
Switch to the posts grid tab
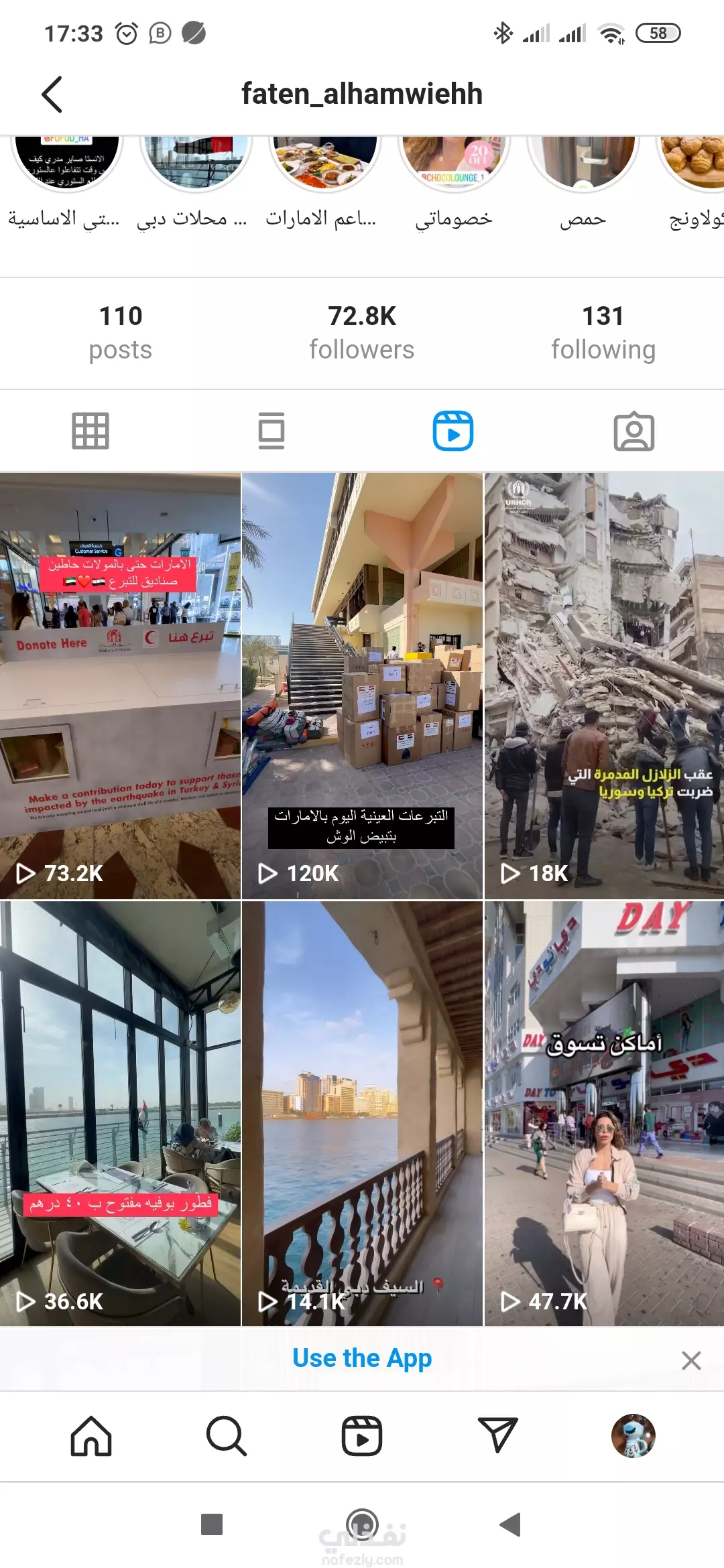tap(90, 431)
